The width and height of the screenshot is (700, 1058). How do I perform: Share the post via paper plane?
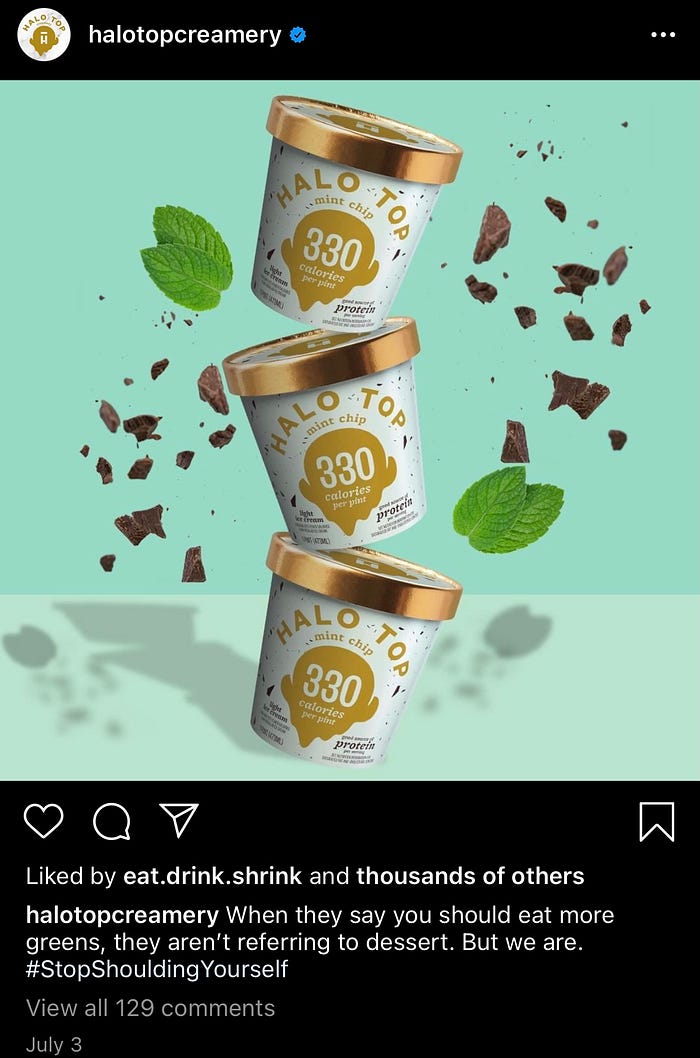coord(179,820)
